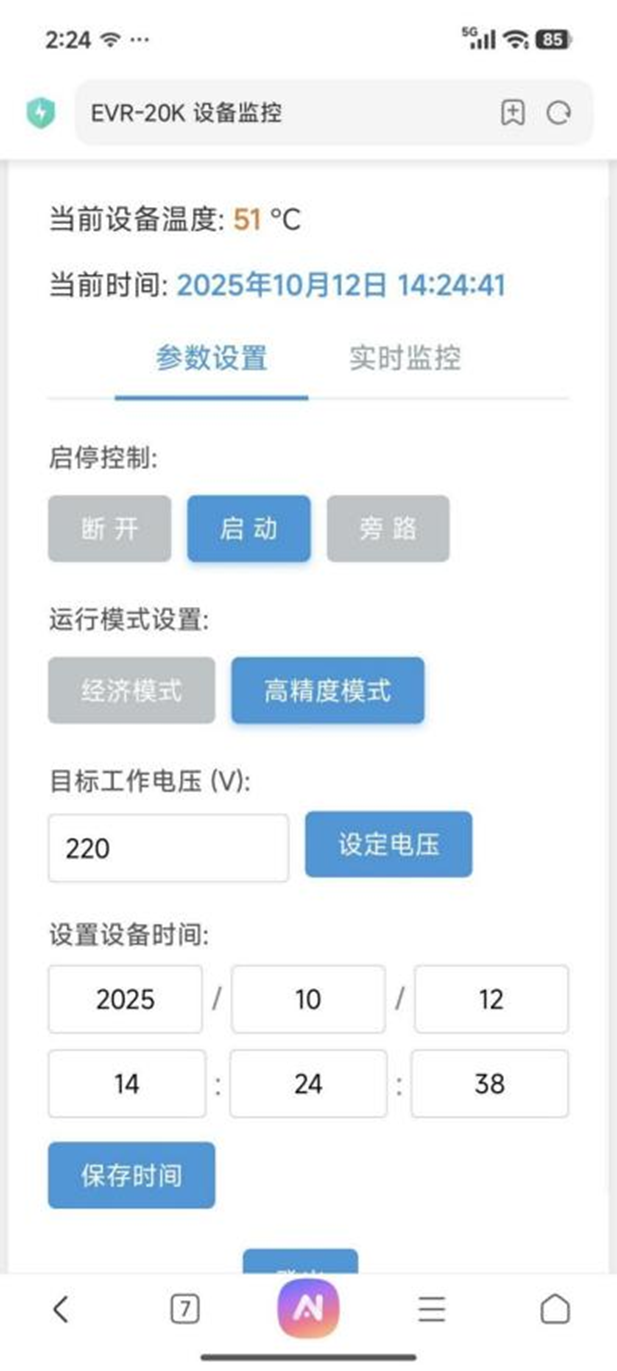Edit the year field showing 2025
617x1371 pixels.
[125, 999]
